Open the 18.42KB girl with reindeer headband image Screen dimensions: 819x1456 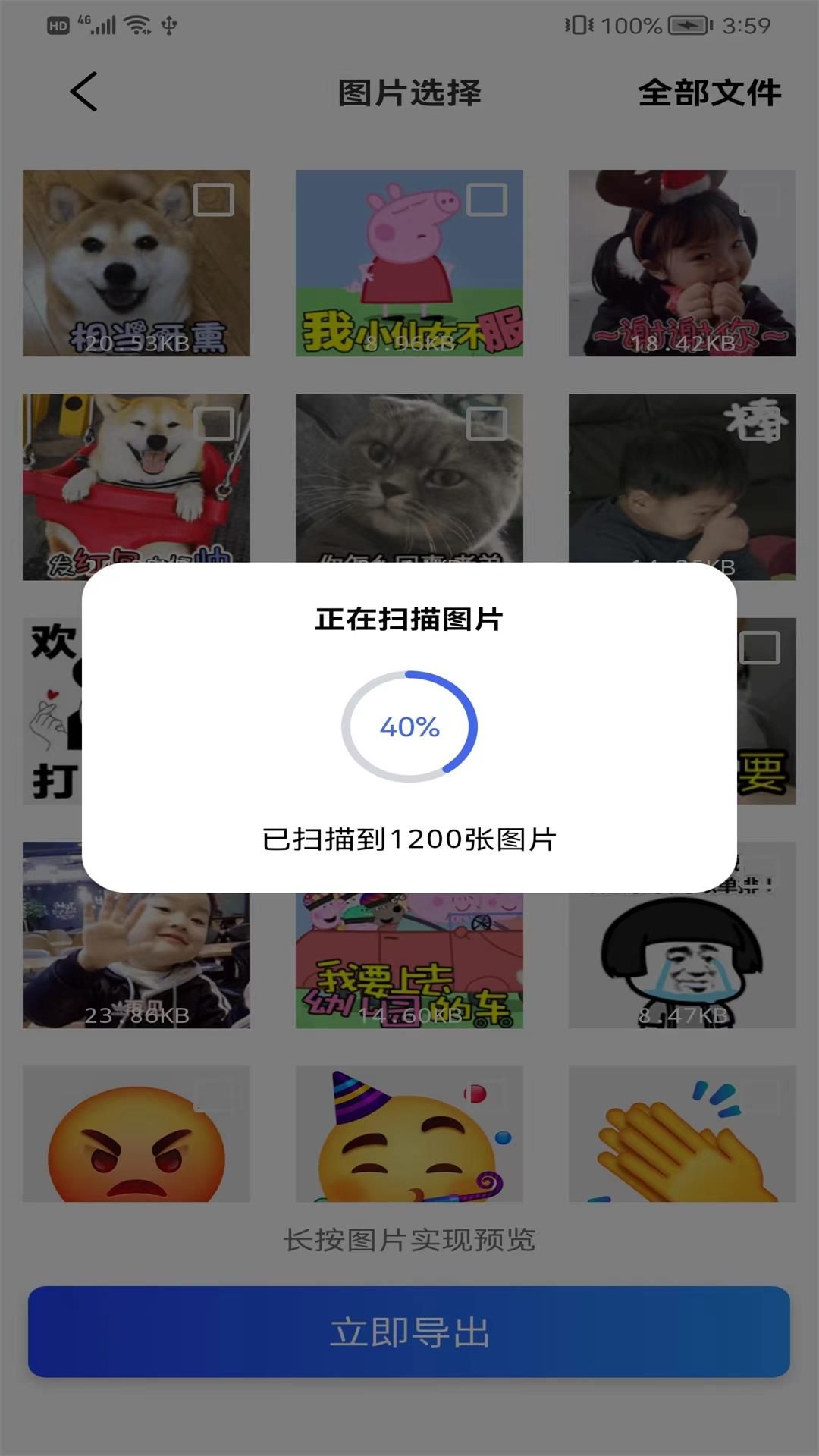(682, 263)
